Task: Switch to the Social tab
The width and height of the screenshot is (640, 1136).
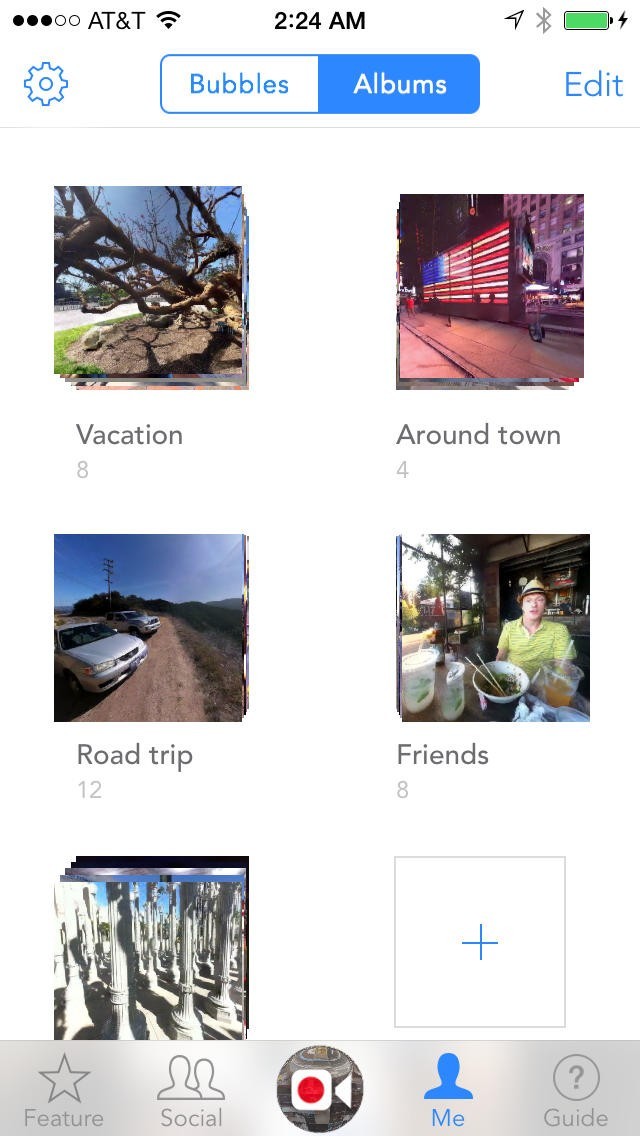Action: point(191,1092)
